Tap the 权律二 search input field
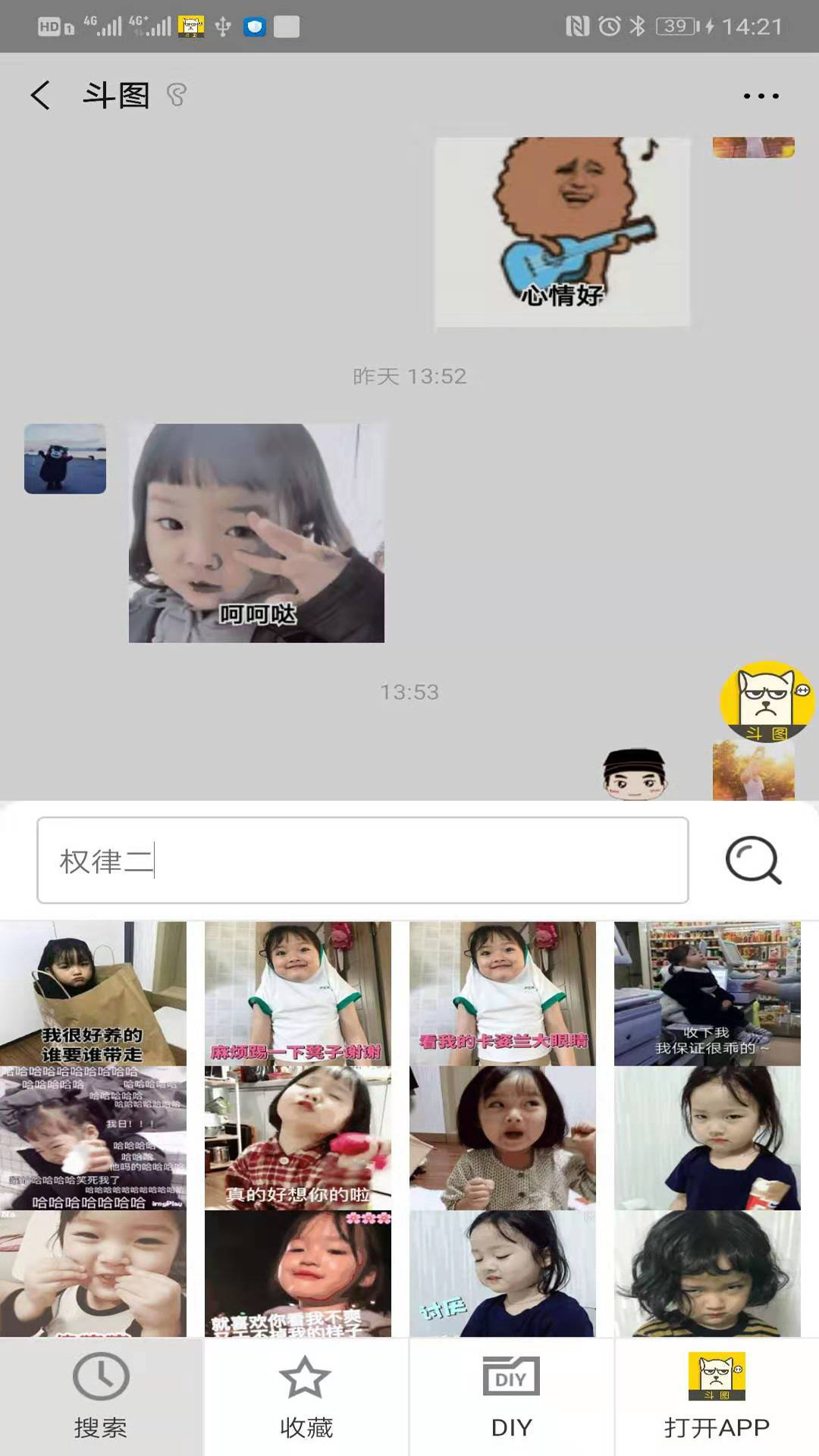The height and width of the screenshot is (1456, 819). tap(362, 860)
